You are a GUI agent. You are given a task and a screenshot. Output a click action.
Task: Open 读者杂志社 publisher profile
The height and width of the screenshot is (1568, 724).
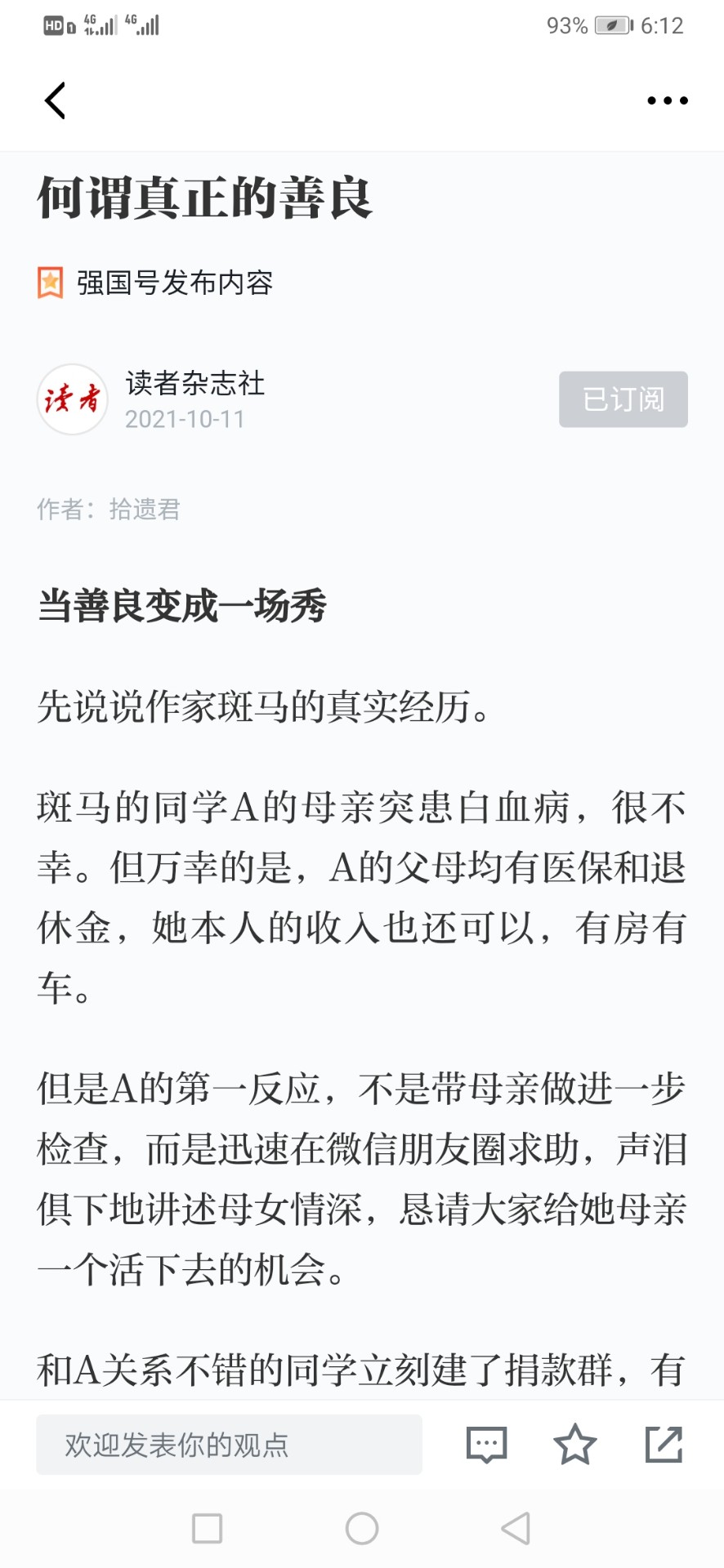coord(194,383)
